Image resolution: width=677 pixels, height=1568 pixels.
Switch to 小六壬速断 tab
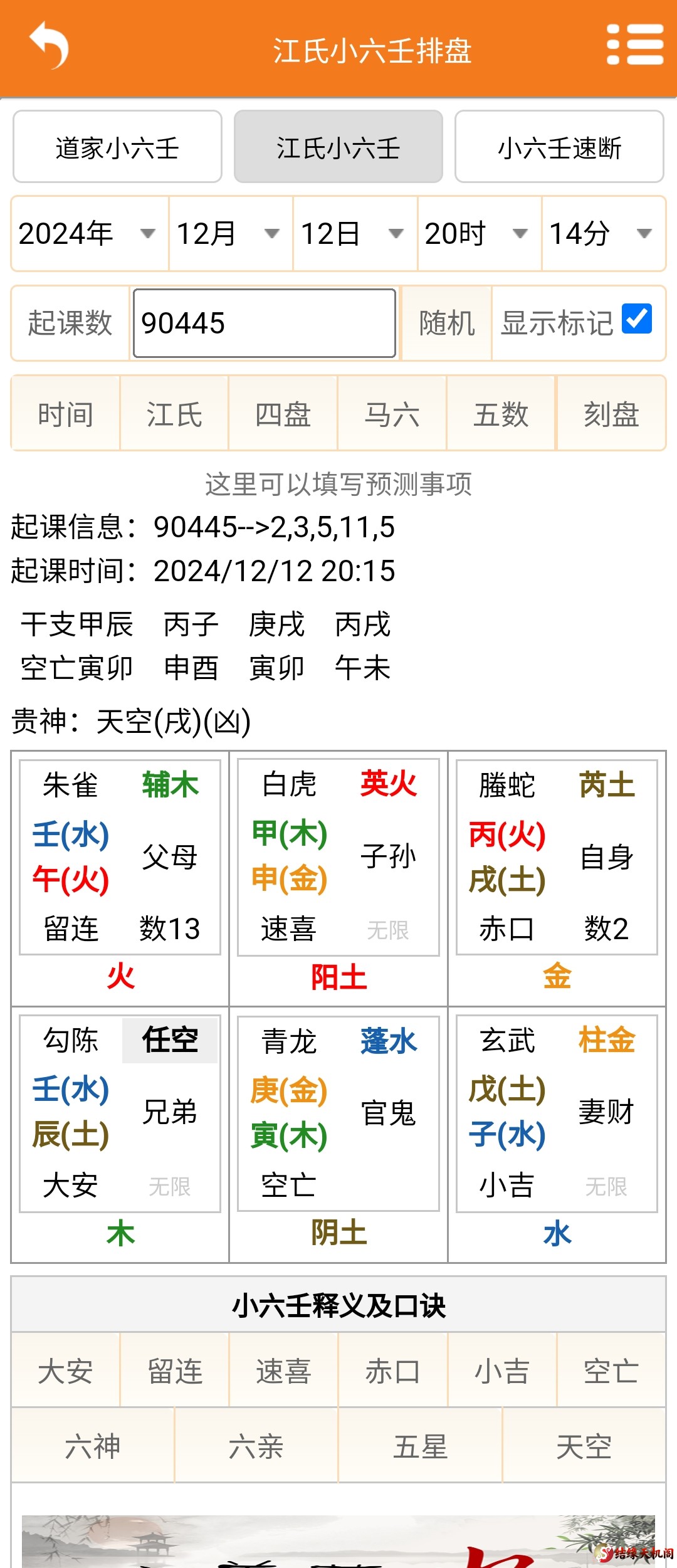(559, 147)
